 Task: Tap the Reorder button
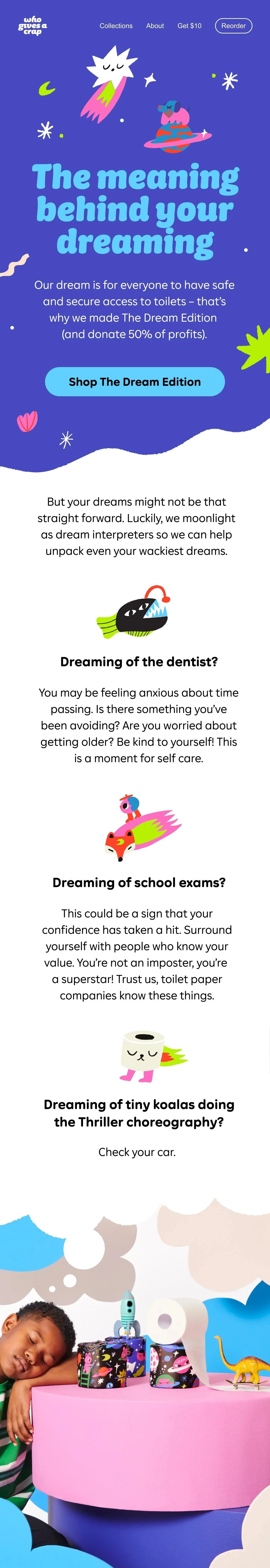click(233, 26)
